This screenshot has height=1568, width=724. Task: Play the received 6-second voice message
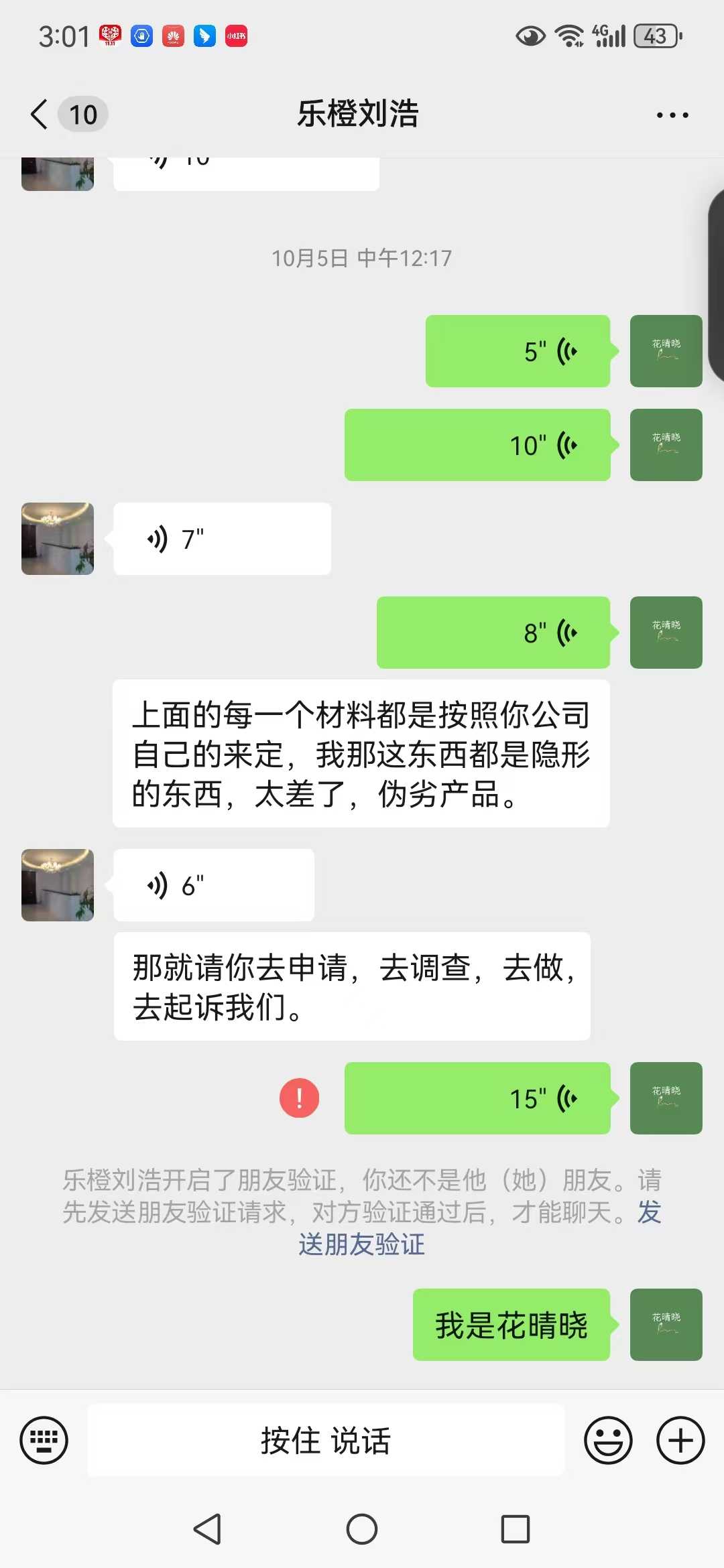tap(214, 885)
